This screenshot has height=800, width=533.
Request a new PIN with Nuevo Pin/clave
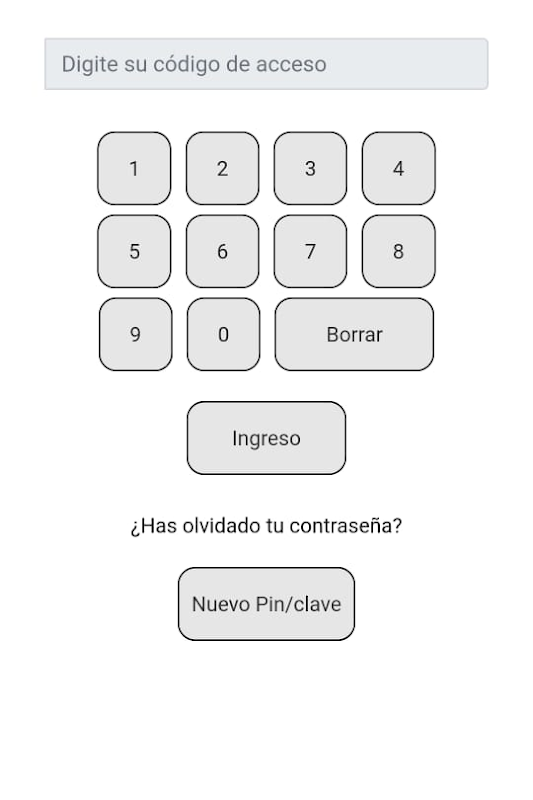266,604
